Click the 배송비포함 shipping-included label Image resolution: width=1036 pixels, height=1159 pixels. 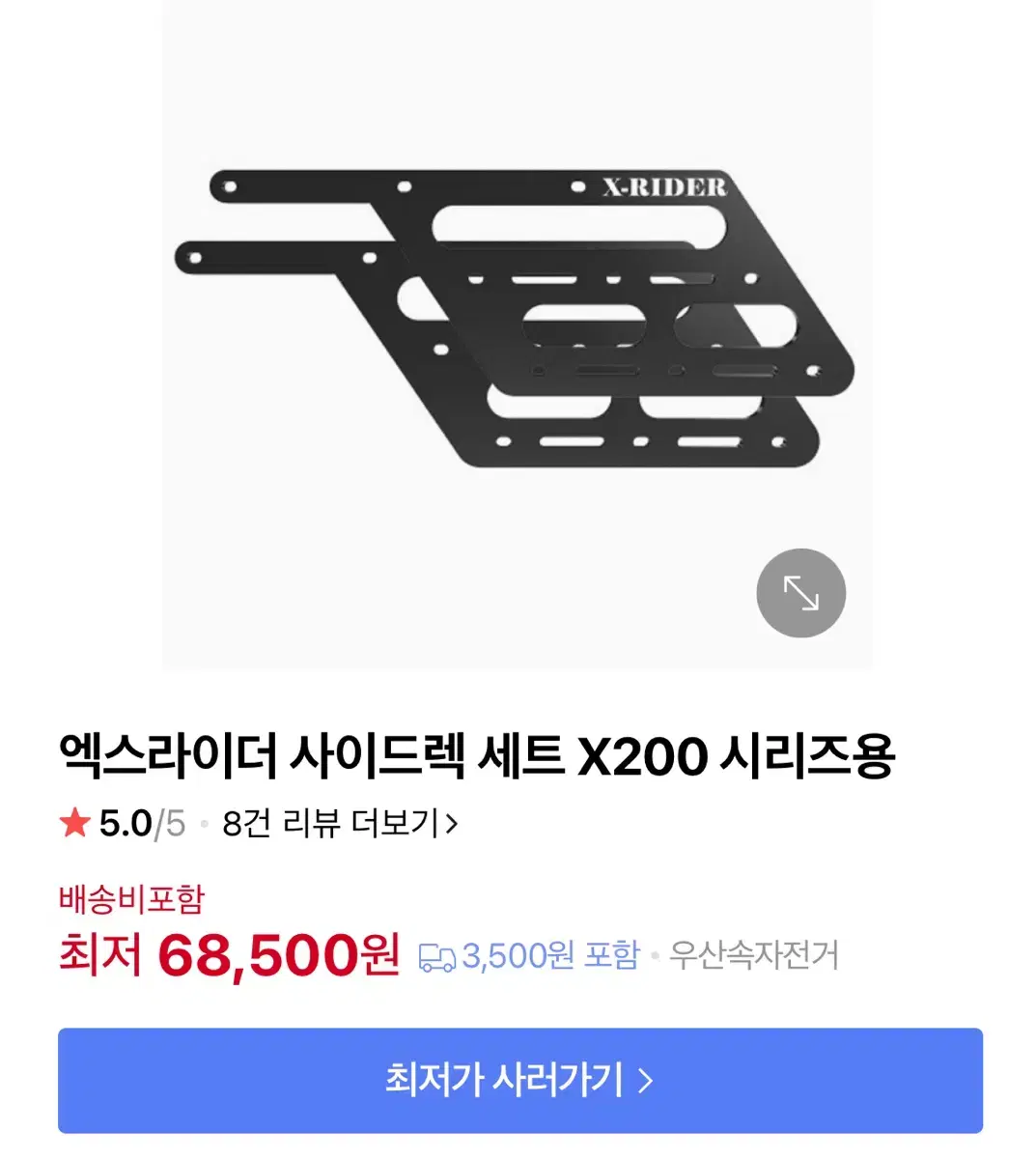131,896
